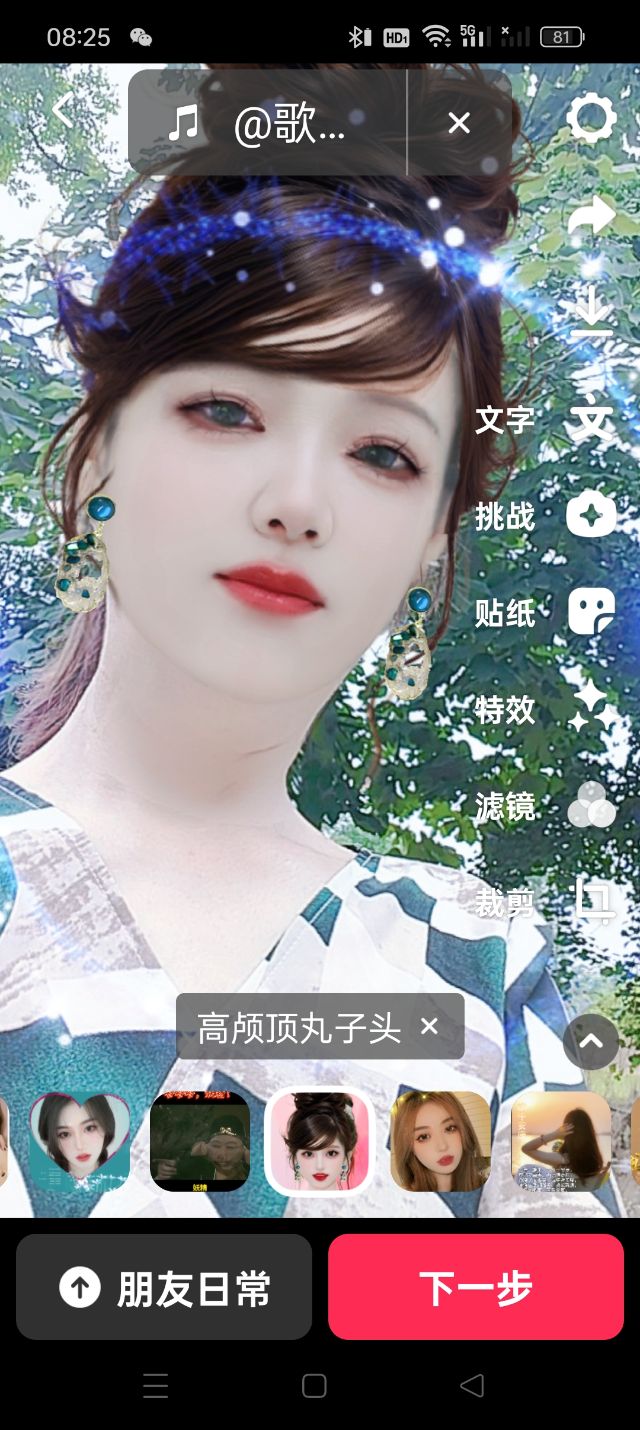
Task: Collapse the toolbar with chevron-up button
Action: [x=591, y=1042]
